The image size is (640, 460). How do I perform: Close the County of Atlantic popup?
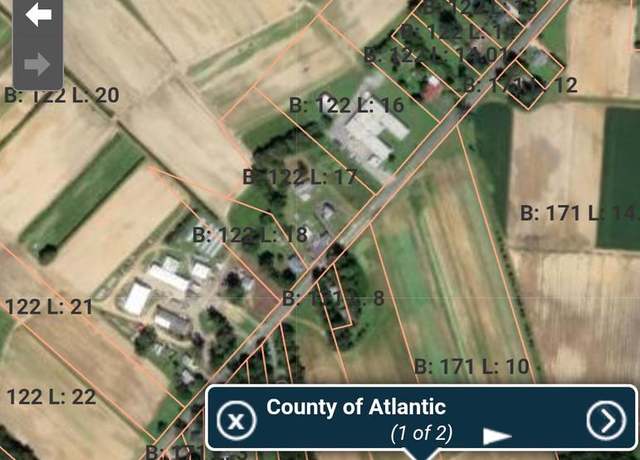click(x=236, y=421)
